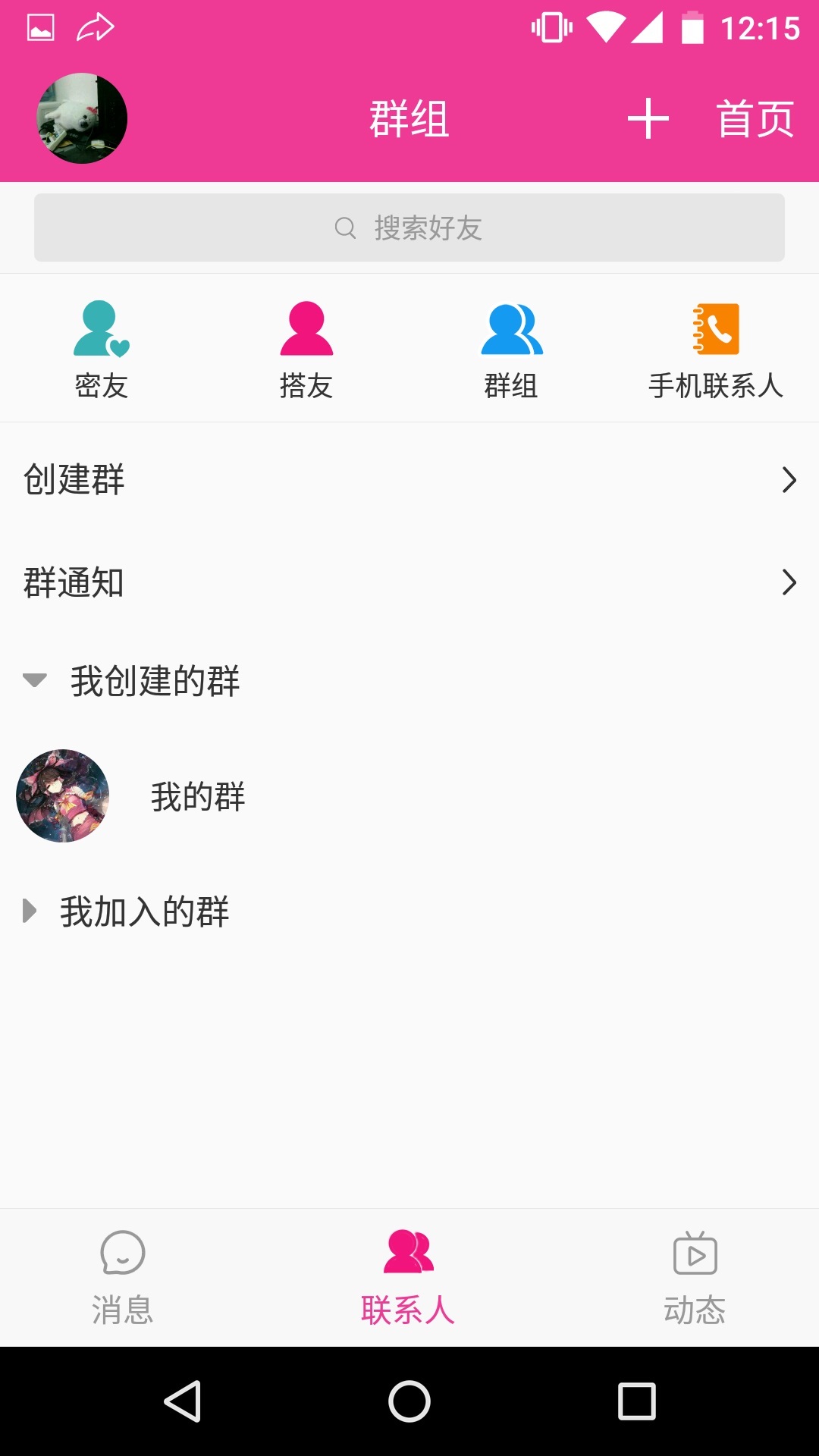
Task: Switch to the 动态 tab
Action: (695, 1276)
